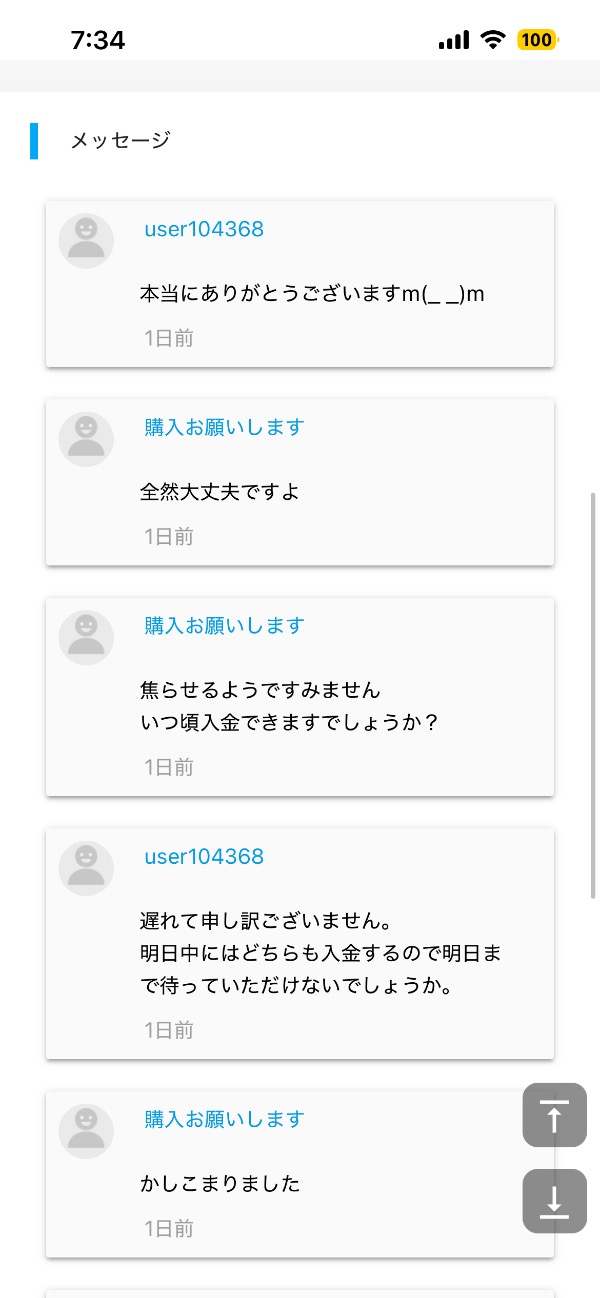The image size is (600, 1298).
Task: Open user104368 link above 本当にありがとうございます message
Action: [204, 229]
